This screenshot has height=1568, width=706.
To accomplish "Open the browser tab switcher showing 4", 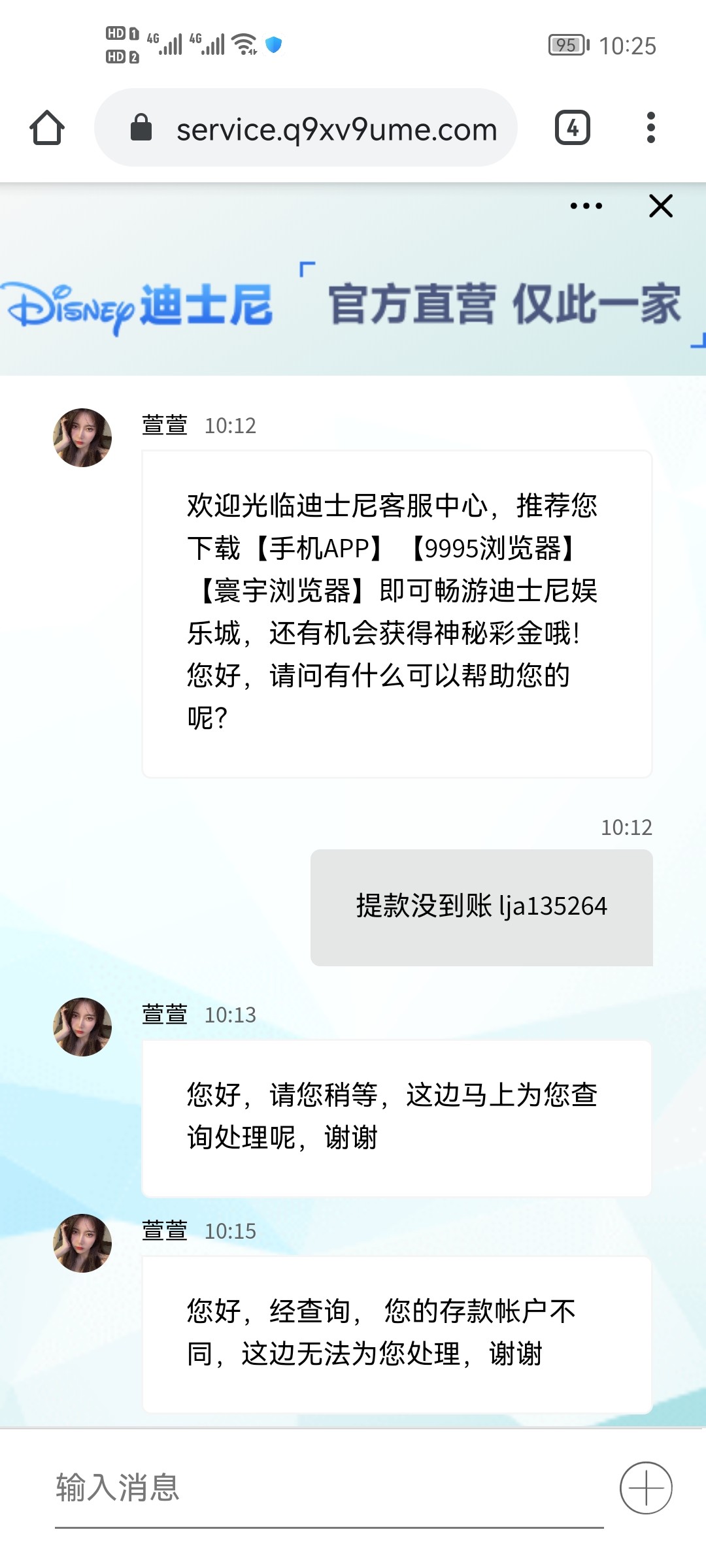I will 571,129.
